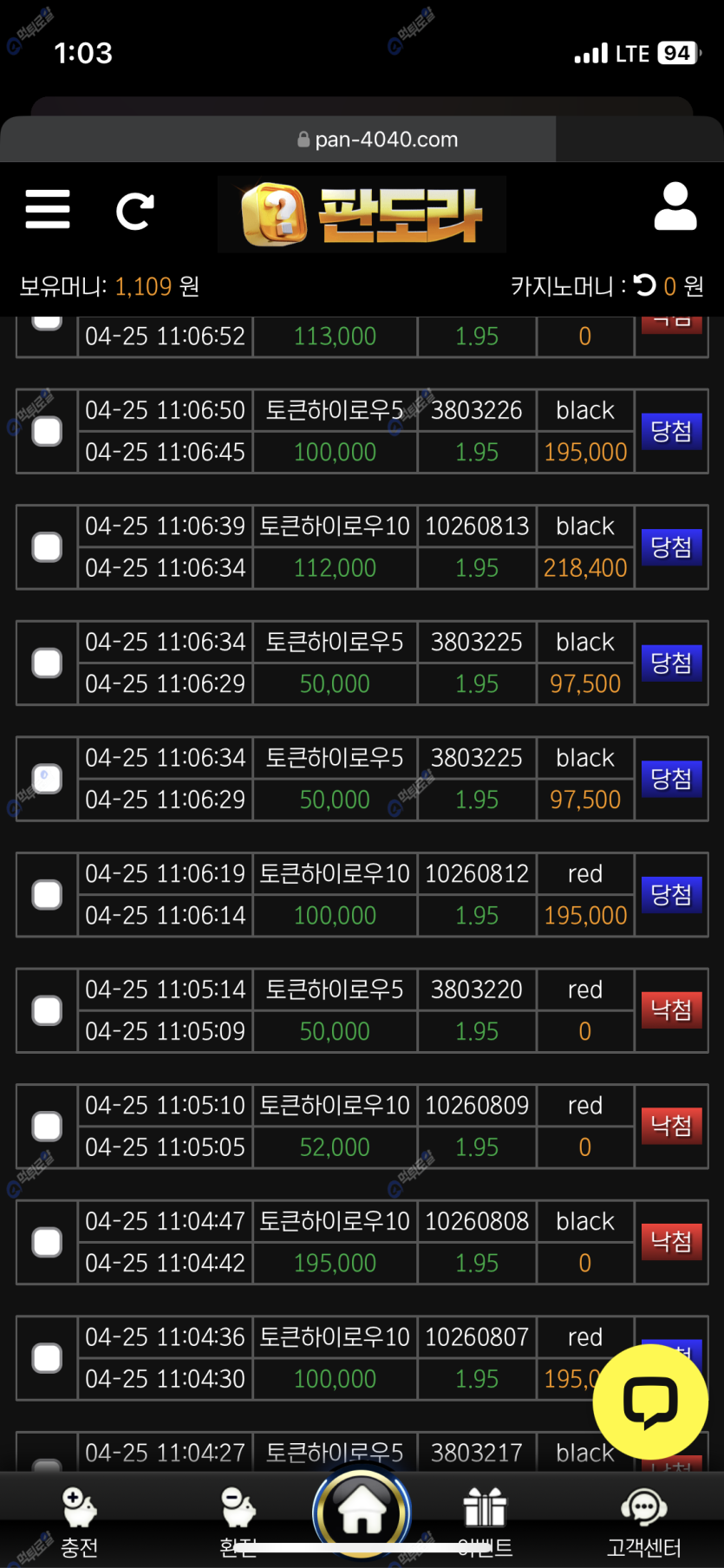724x1568 pixels.
Task: Select the checkbox for round 10260813
Action: click(x=47, y=547)
